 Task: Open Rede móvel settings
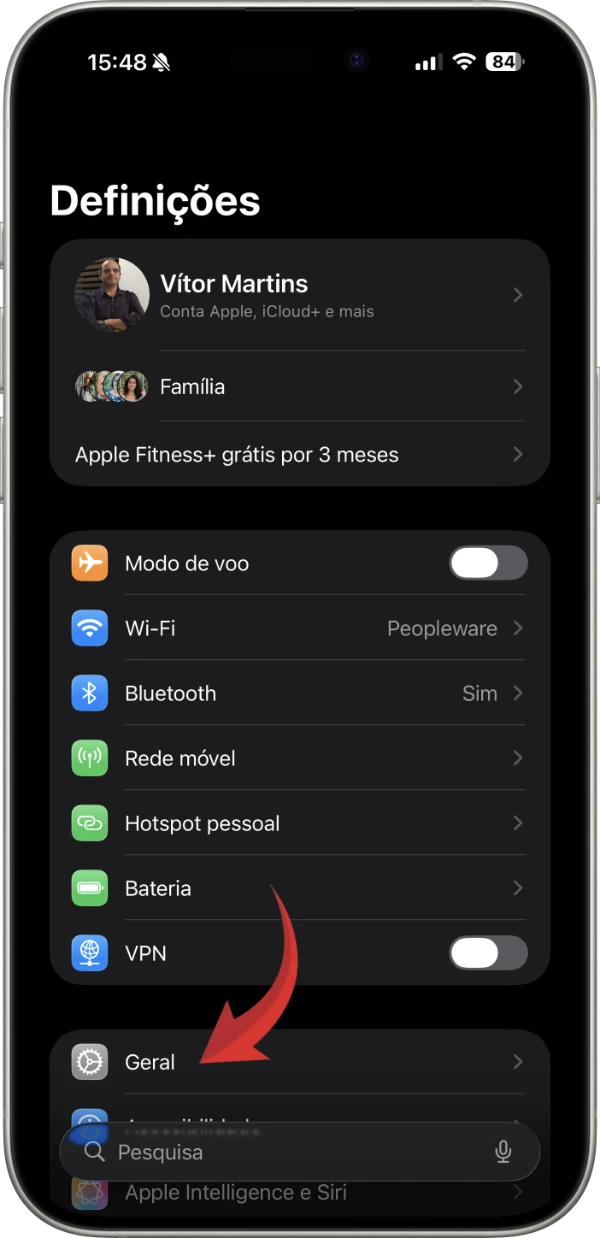300,759
